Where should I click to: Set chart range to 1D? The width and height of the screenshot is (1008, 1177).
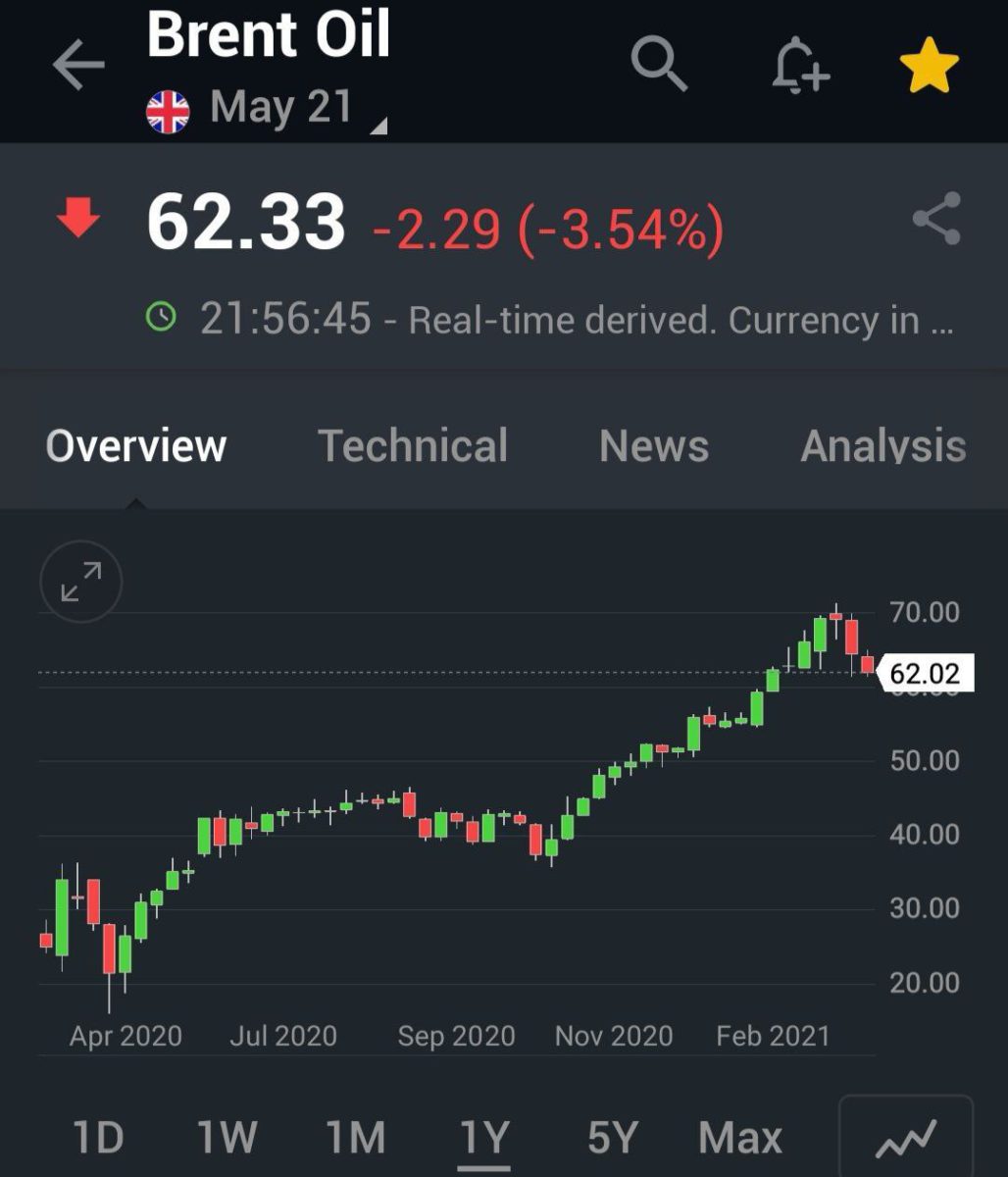click(98, 1138)
